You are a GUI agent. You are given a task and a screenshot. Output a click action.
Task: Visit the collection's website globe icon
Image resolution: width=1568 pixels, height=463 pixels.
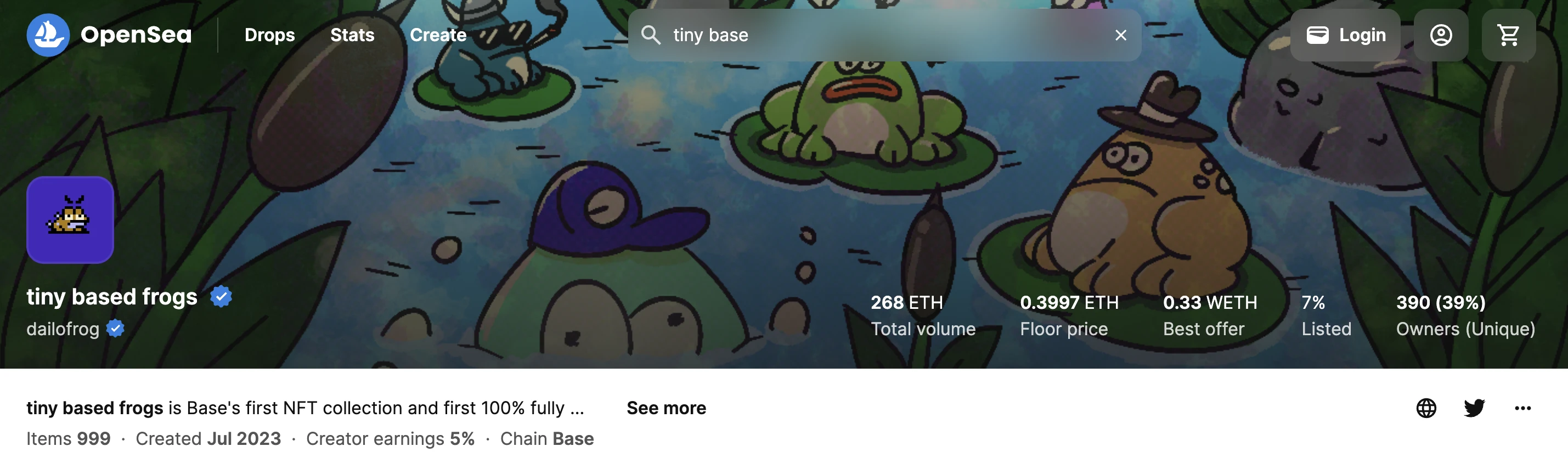coord(1425,408)
